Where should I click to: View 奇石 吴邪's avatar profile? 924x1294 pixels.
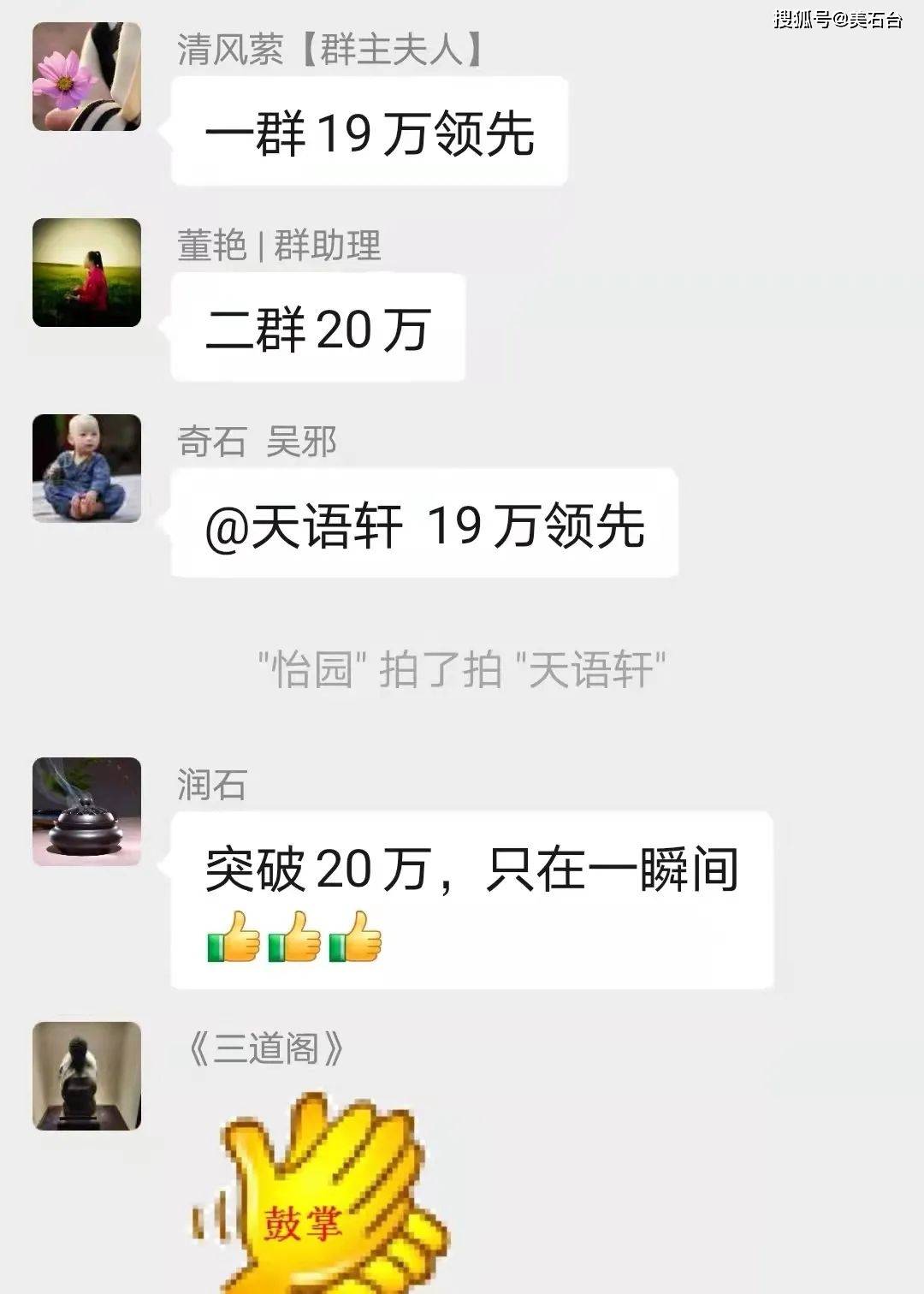[x=86, y=468]
